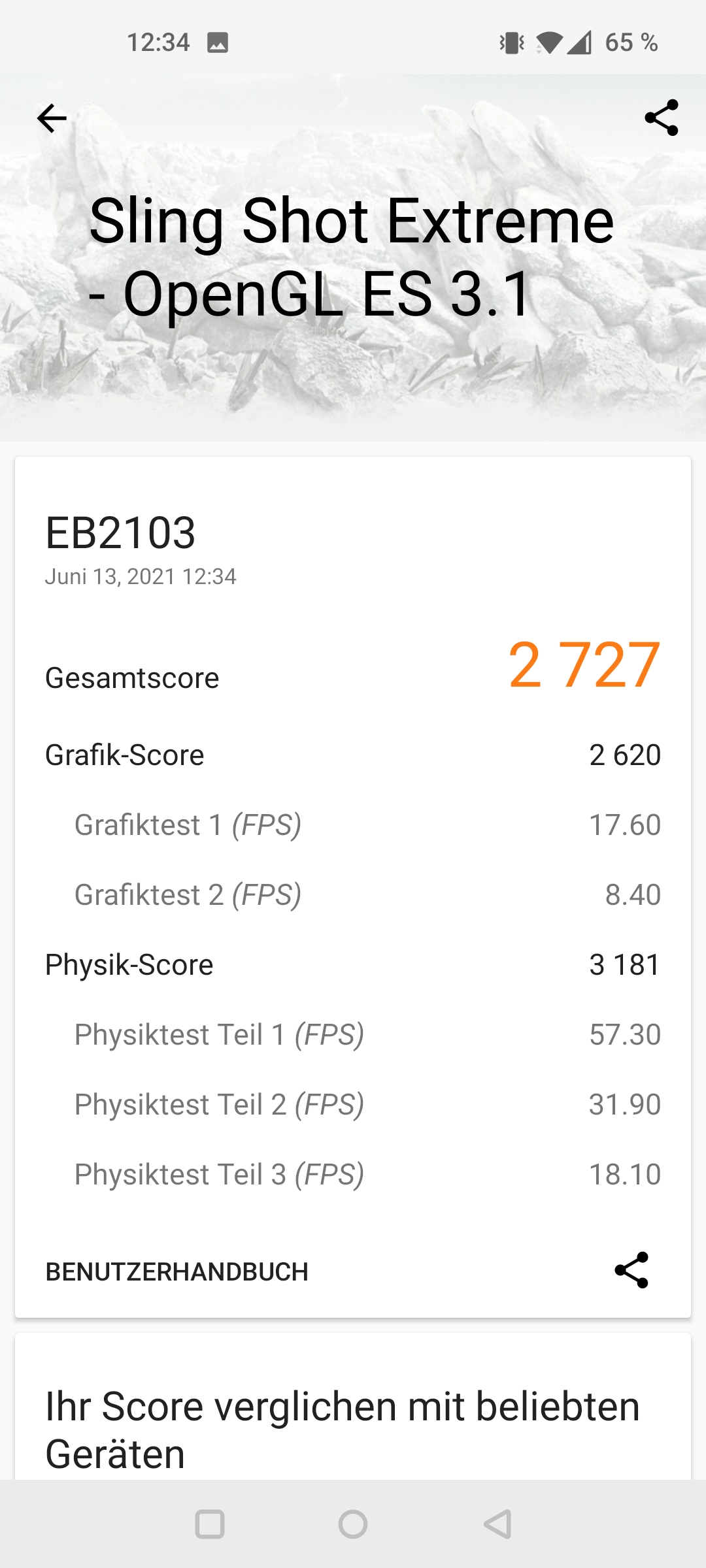Tap the system home button

(353, 1524)
